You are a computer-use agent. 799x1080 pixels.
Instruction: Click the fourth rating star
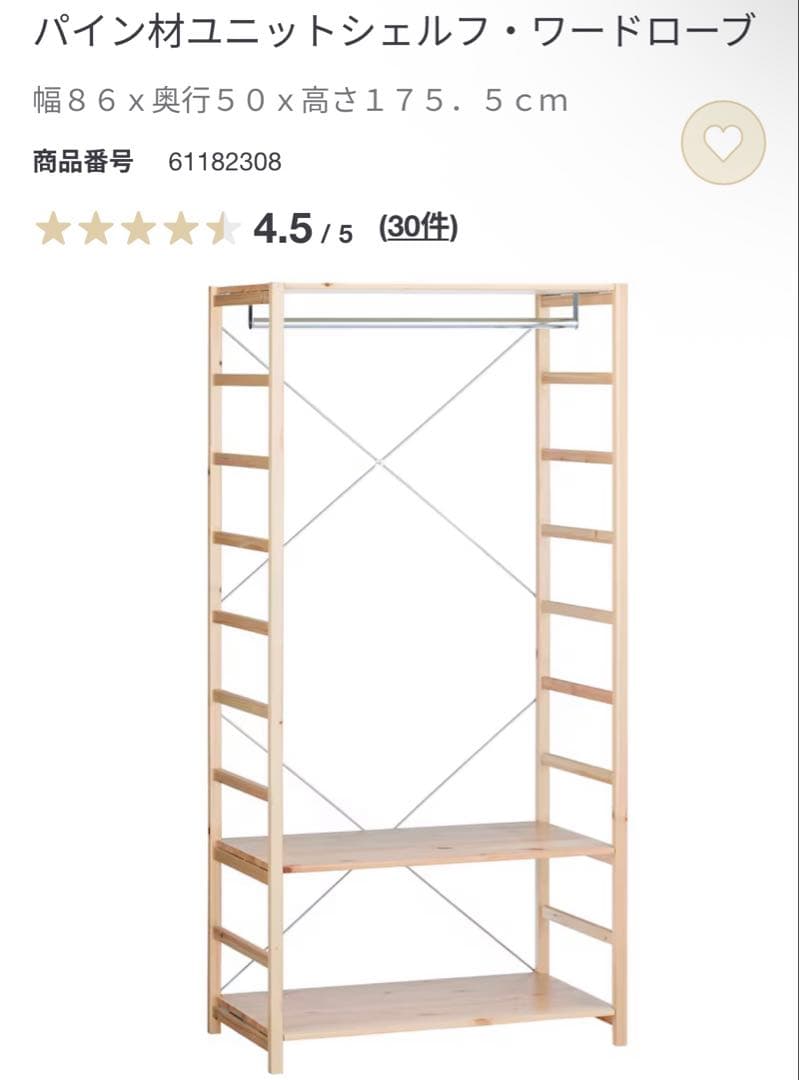click(x=181, y=228)
